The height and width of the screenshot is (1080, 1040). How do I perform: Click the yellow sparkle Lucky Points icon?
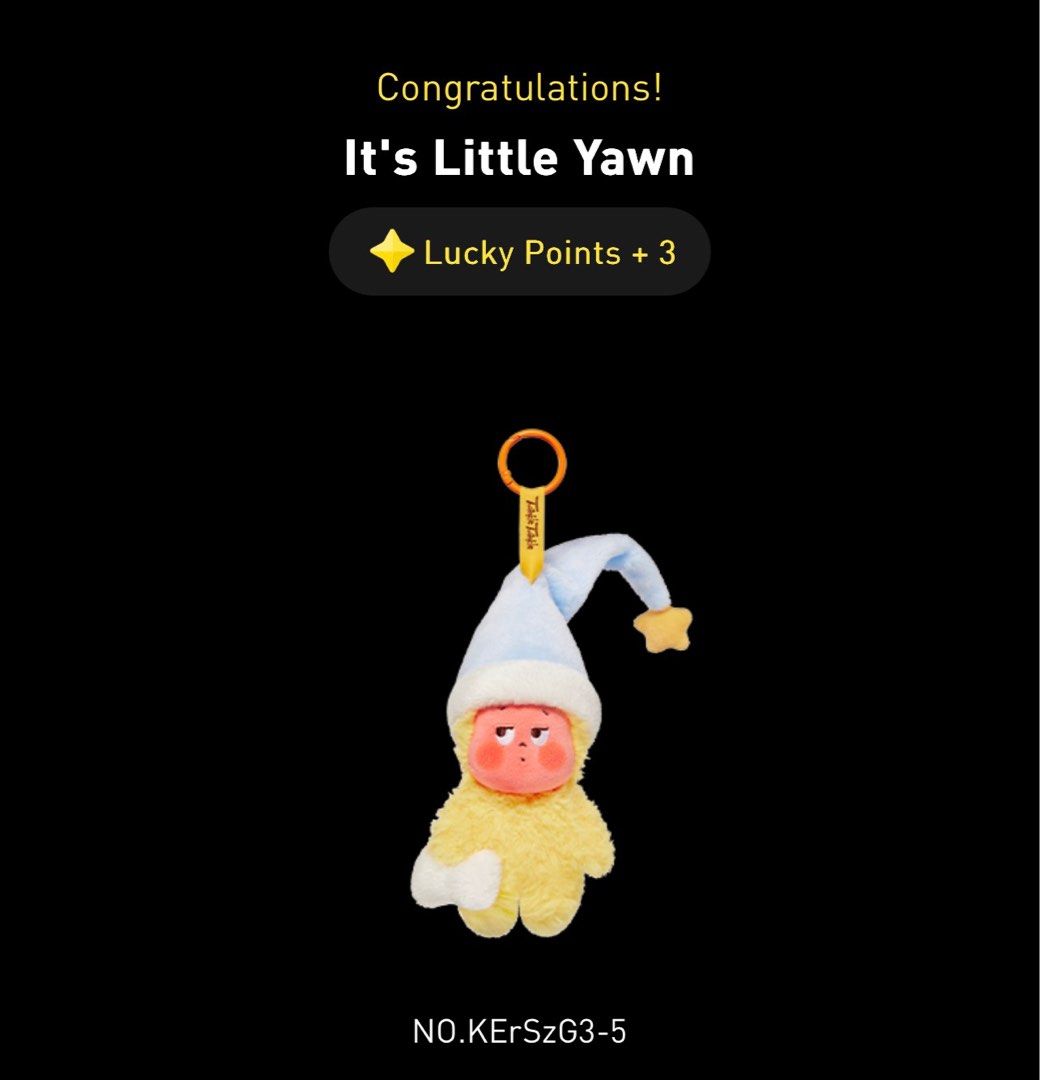click(400, 253)
